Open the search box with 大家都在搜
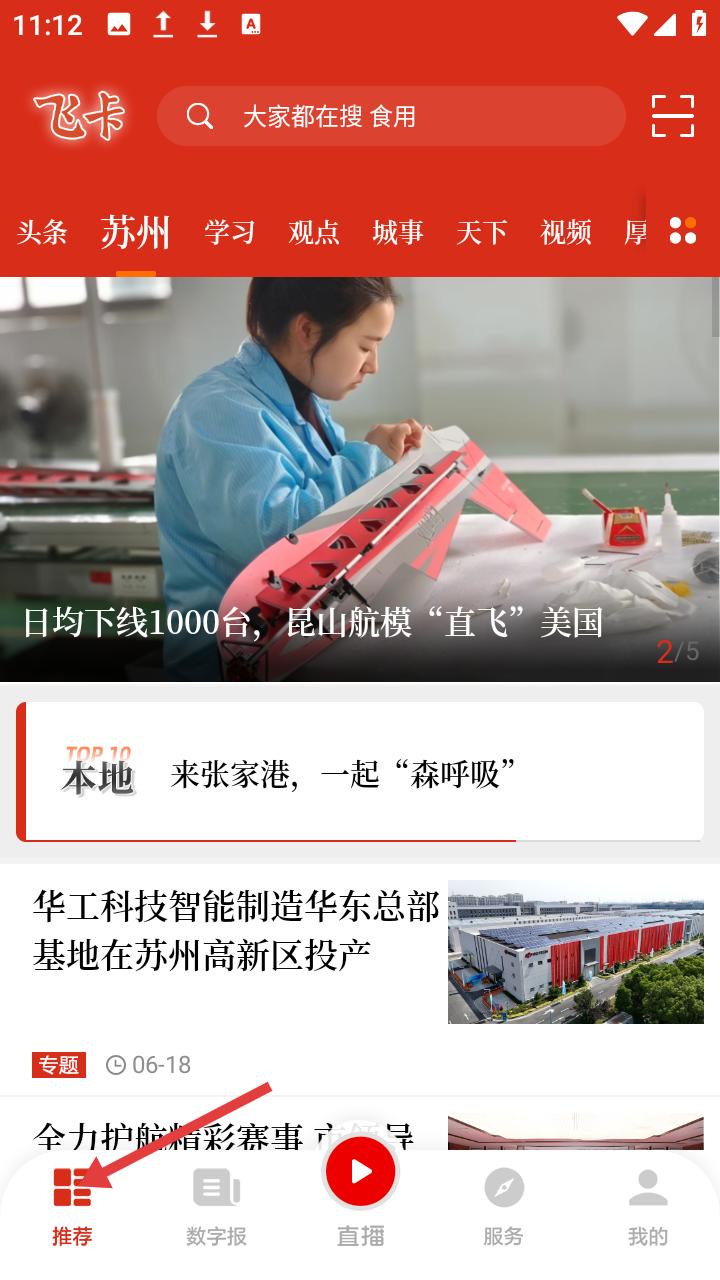 tap(391, 117)
